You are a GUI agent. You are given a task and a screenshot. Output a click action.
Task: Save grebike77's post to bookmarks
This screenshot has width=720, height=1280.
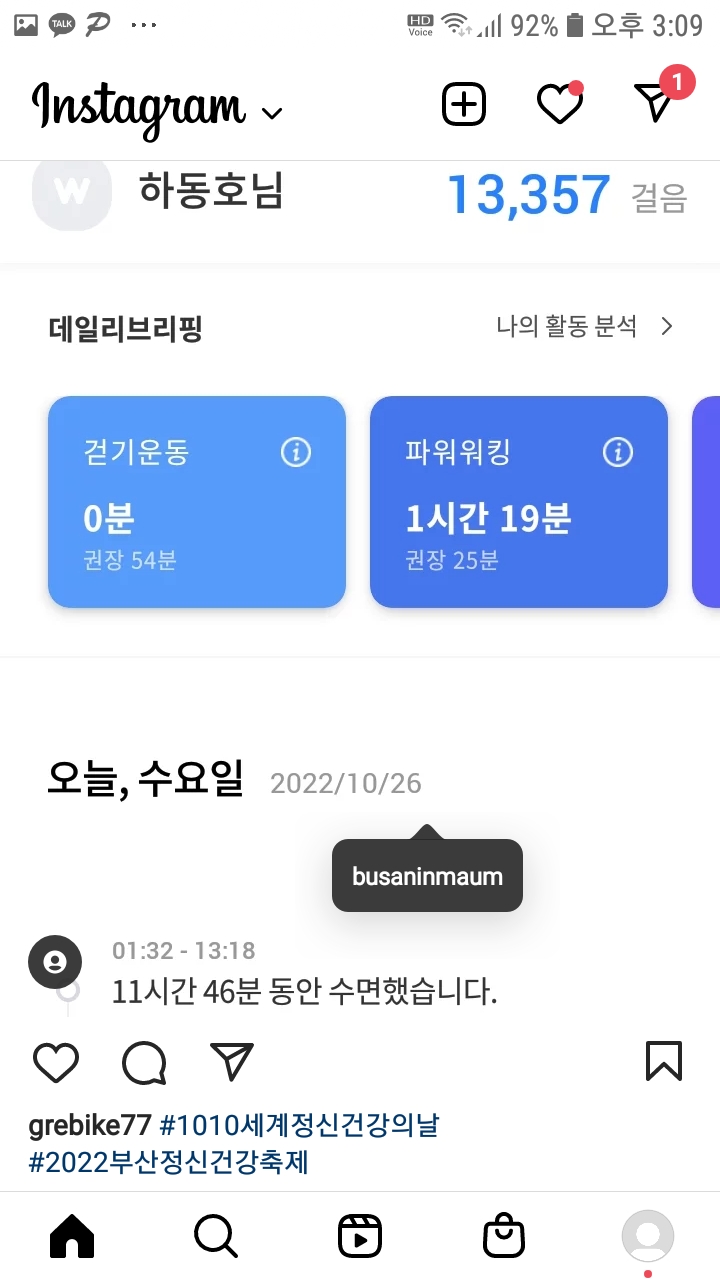(x=663, y=1062)
